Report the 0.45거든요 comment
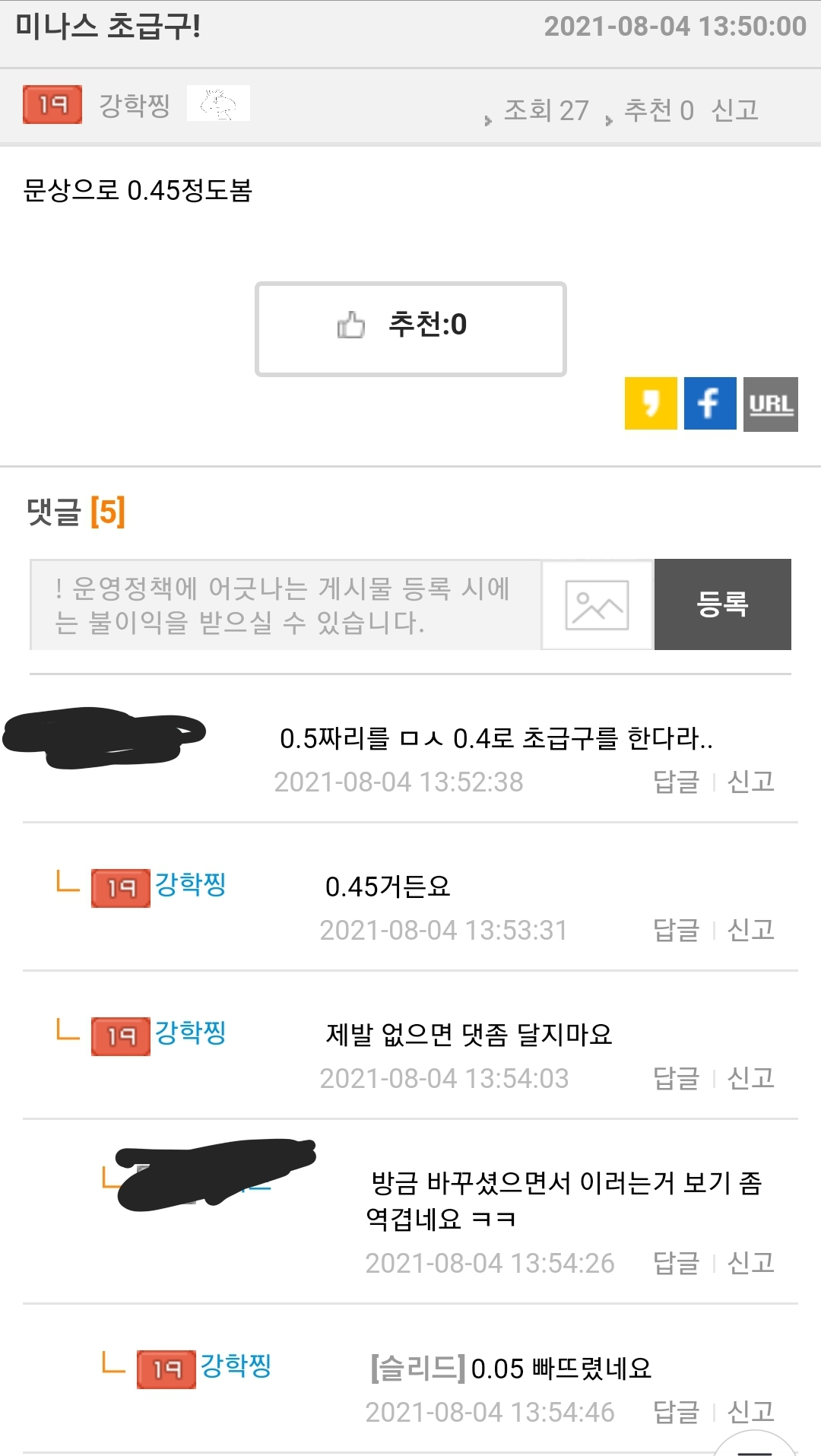This screenshot has height=1456, width=821. click(x=750, y=930)
